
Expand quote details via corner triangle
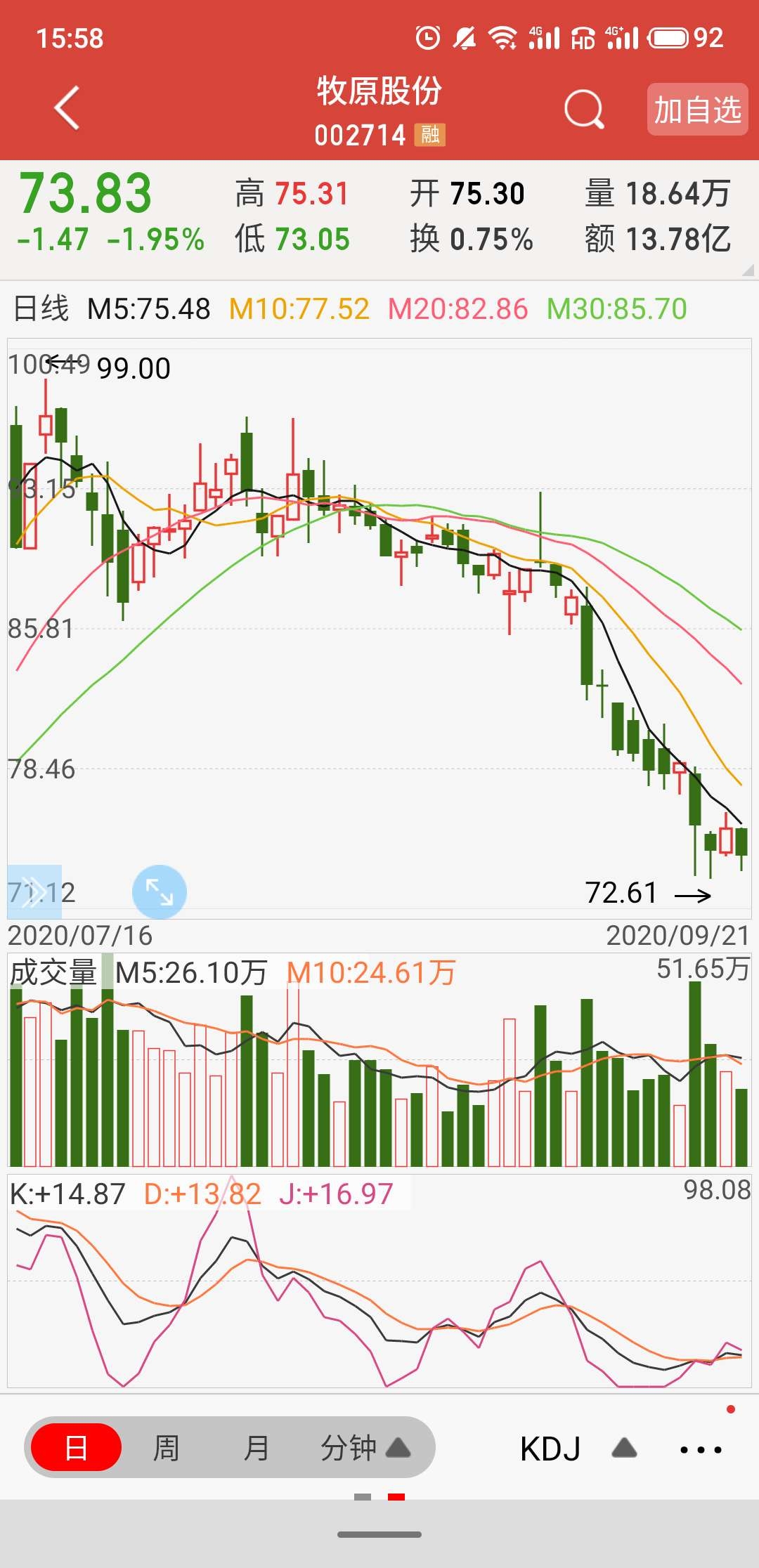(748, 270)
